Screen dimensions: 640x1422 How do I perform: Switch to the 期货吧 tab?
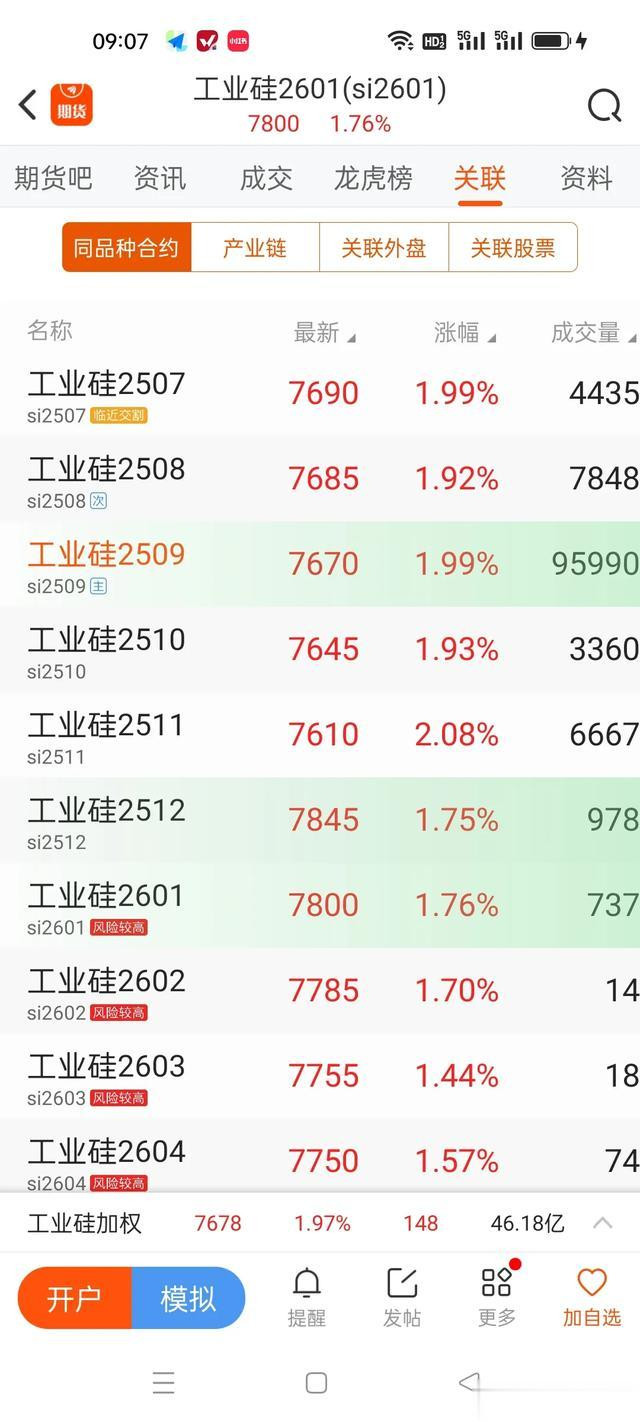53,178
